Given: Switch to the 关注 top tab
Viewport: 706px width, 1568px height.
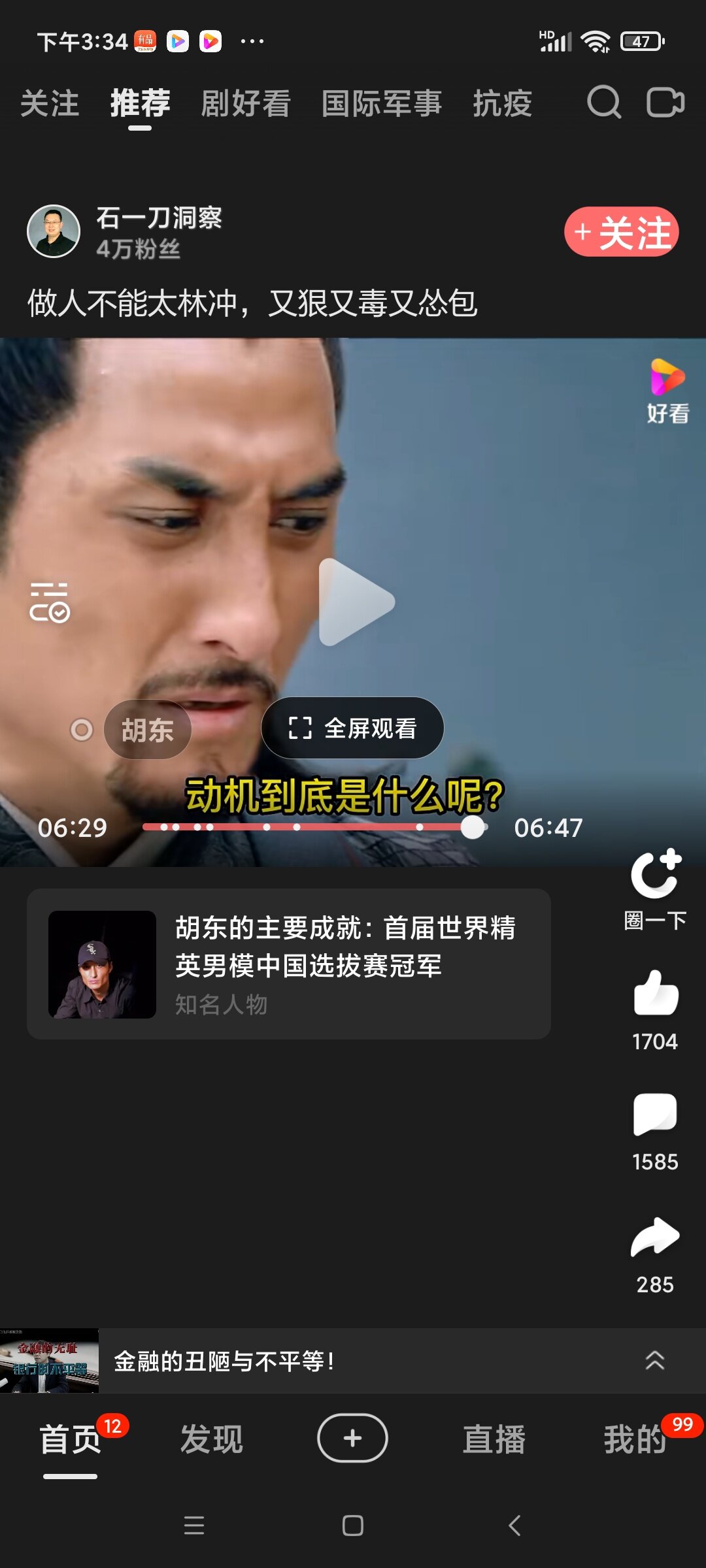Looking at the screenshot, I should point(50,104).
